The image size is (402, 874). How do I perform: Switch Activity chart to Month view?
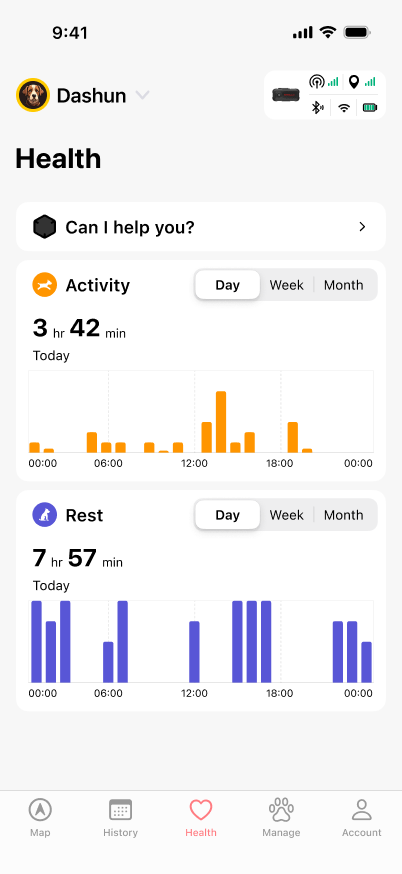[x=343, y=285]
